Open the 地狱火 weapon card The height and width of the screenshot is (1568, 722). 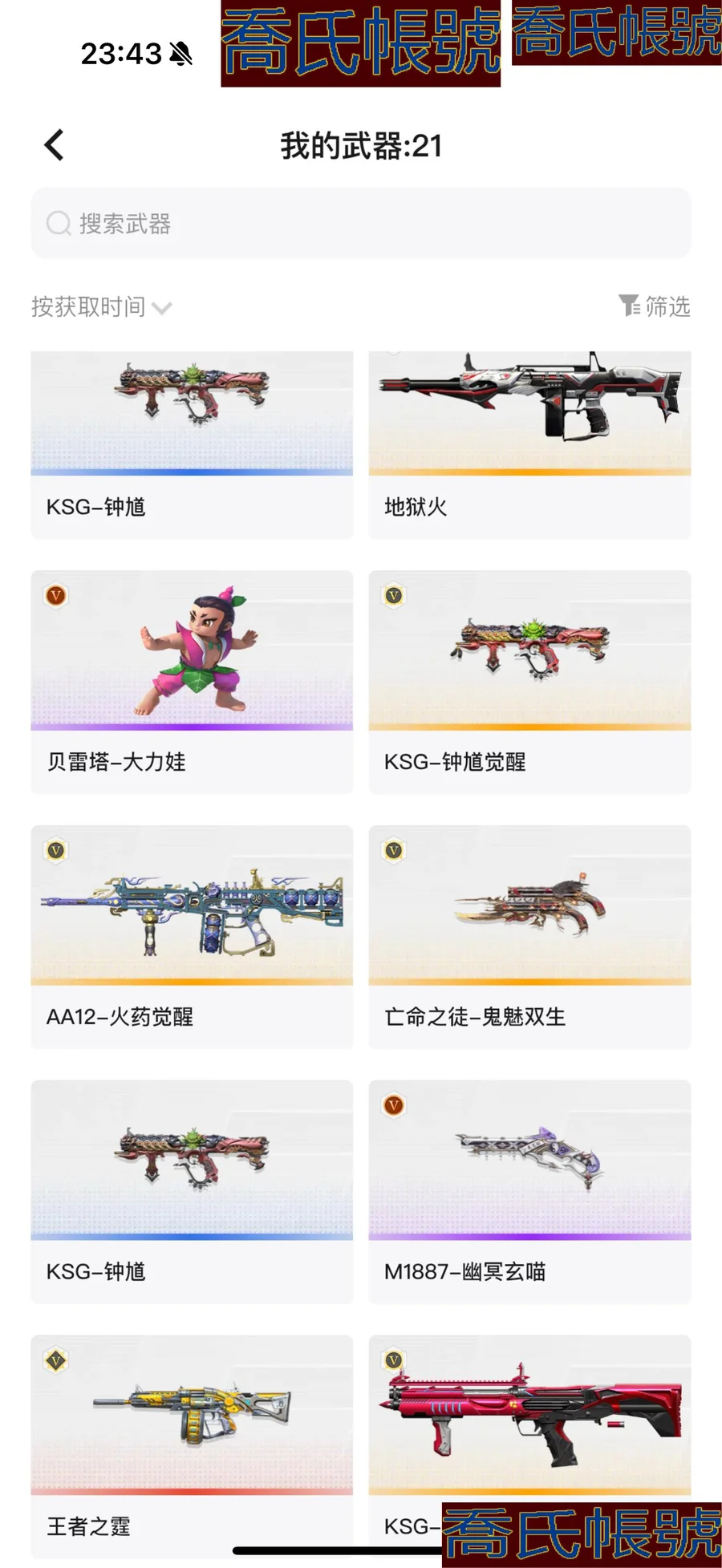(x=529, y=445)
